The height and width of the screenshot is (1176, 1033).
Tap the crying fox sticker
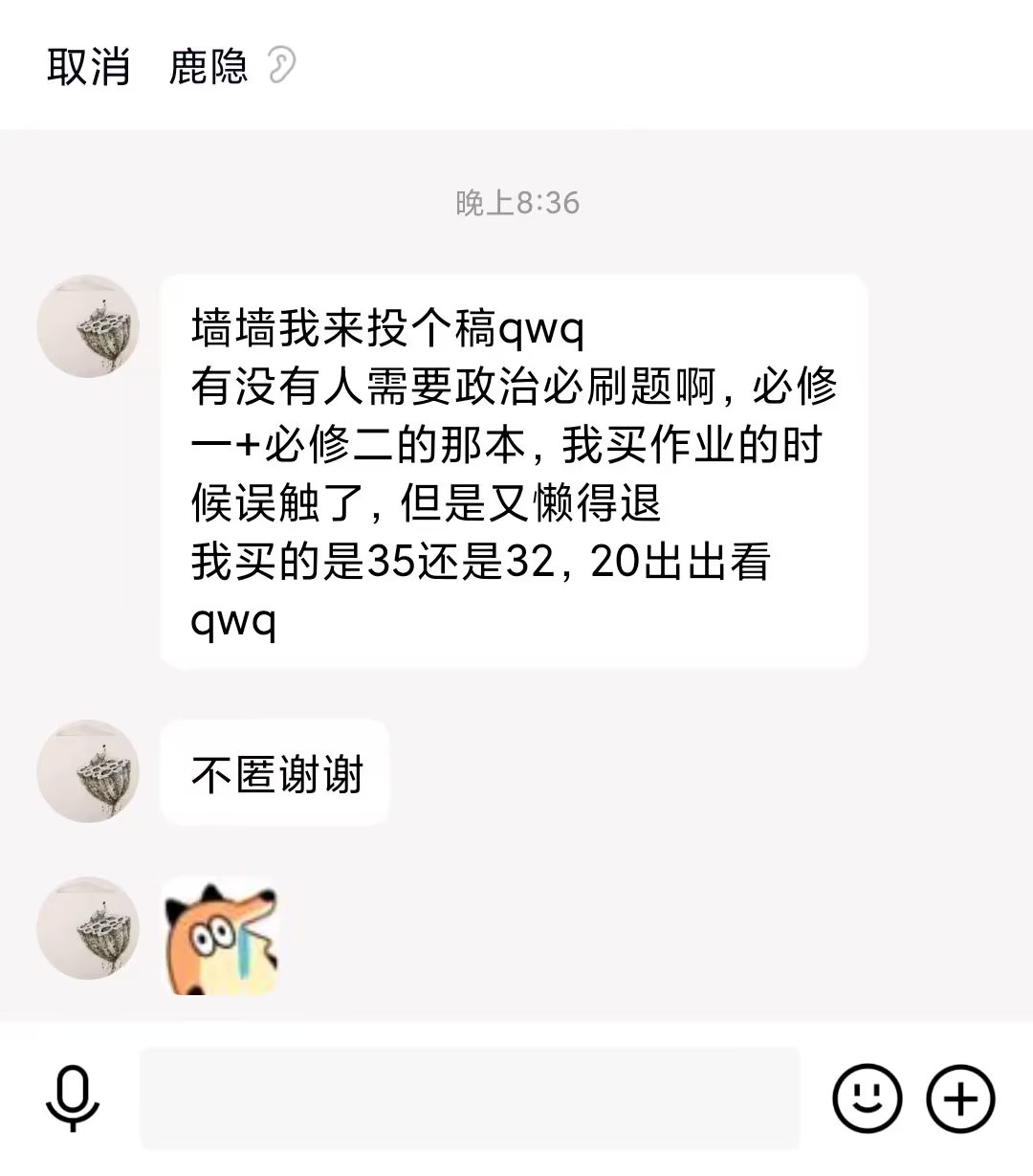(221, 935)
